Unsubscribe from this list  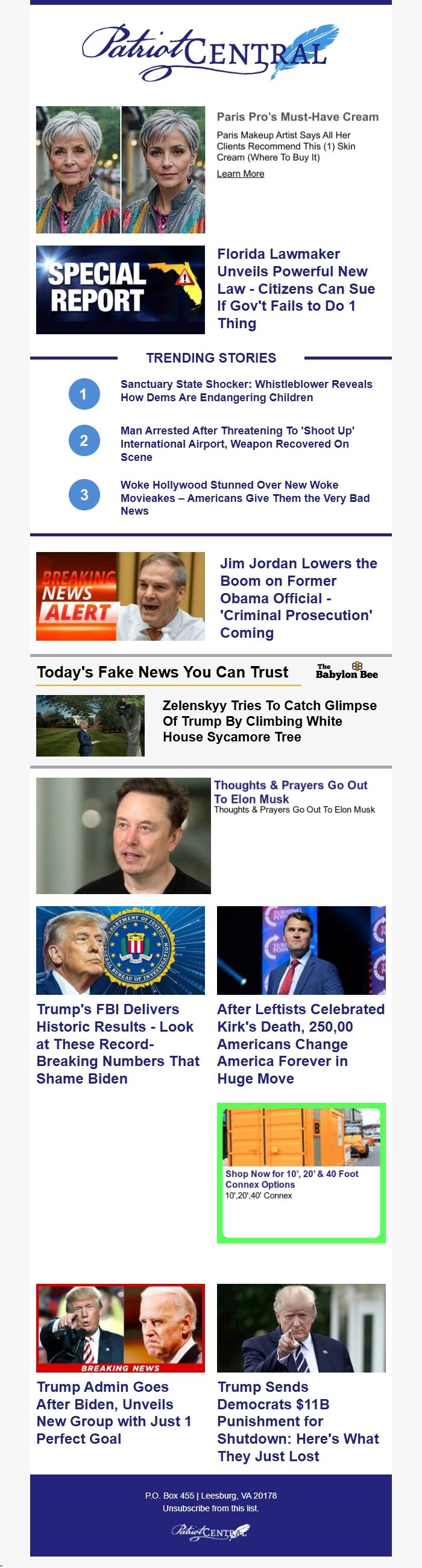pyautogui.click(x=210, y=1508)
